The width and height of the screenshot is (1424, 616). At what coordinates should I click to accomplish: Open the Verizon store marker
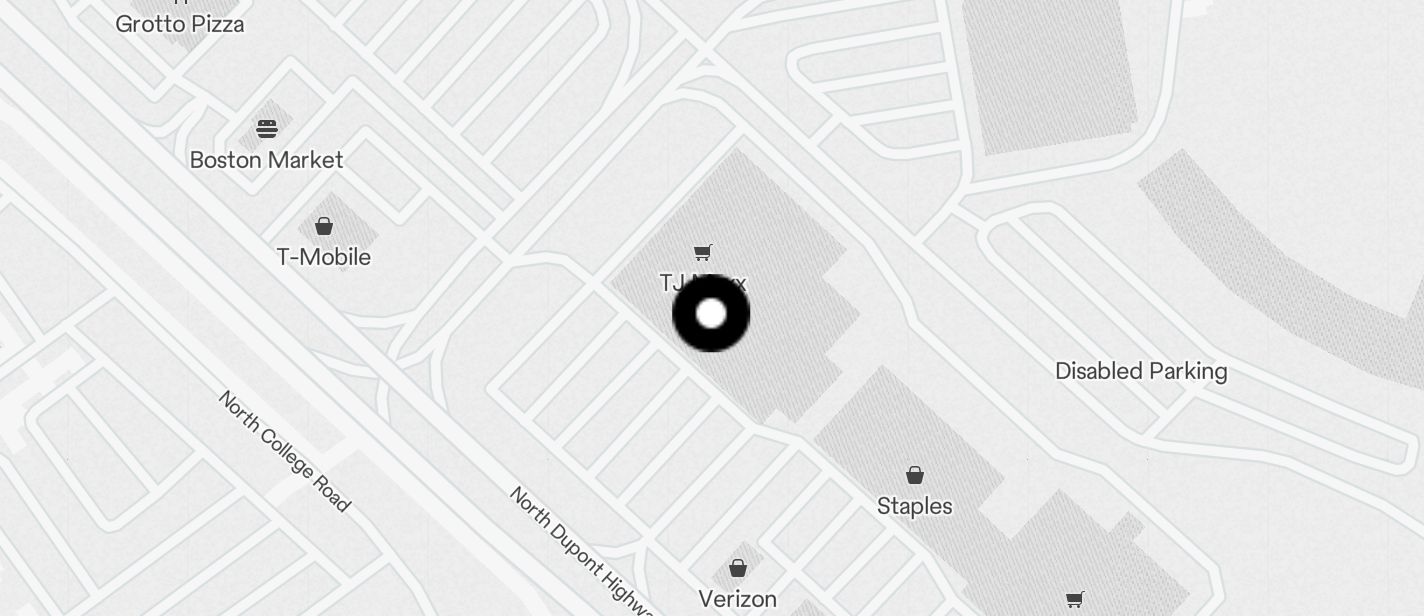tap(737, 569)
